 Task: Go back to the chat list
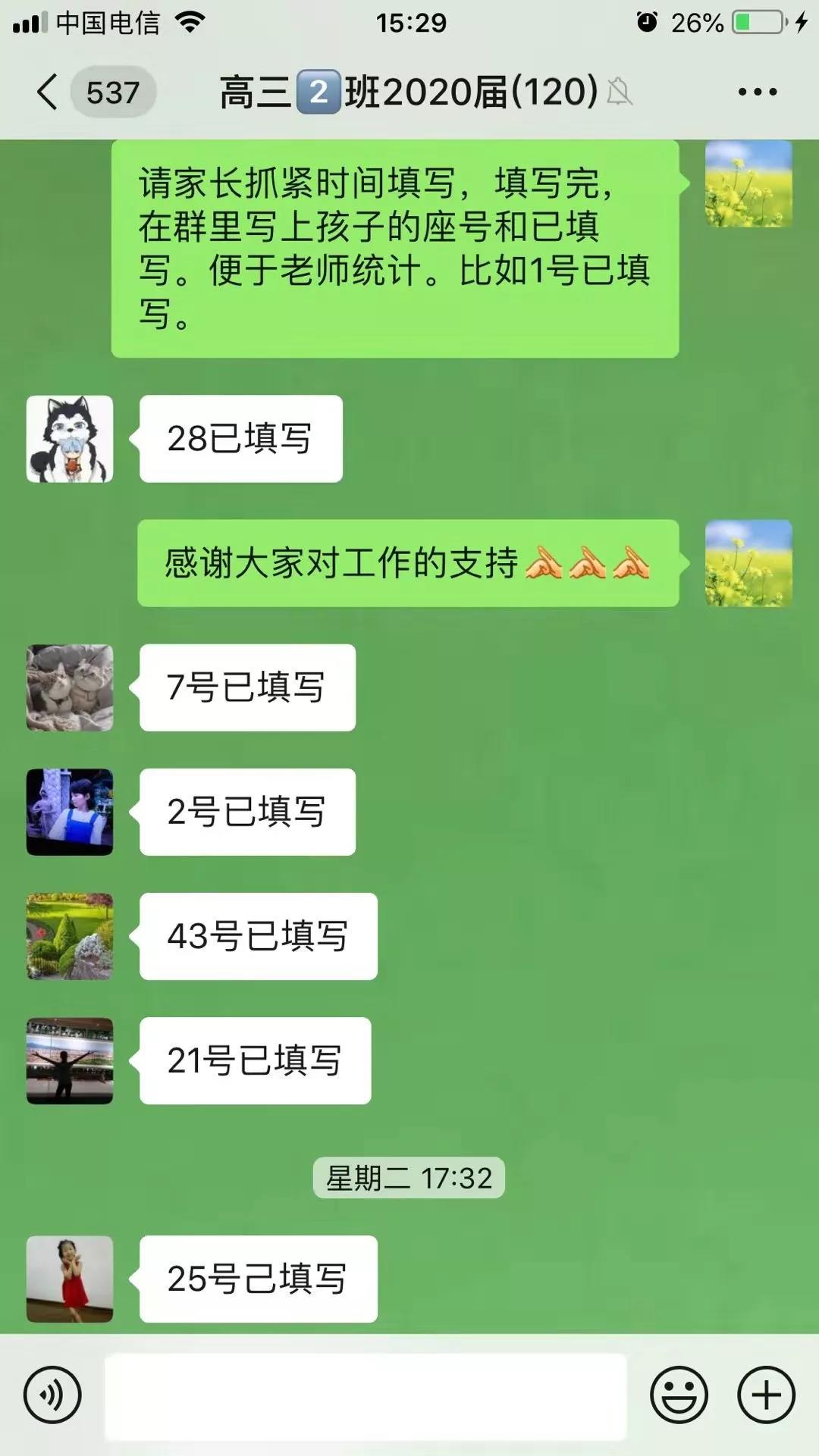point(47,92)
